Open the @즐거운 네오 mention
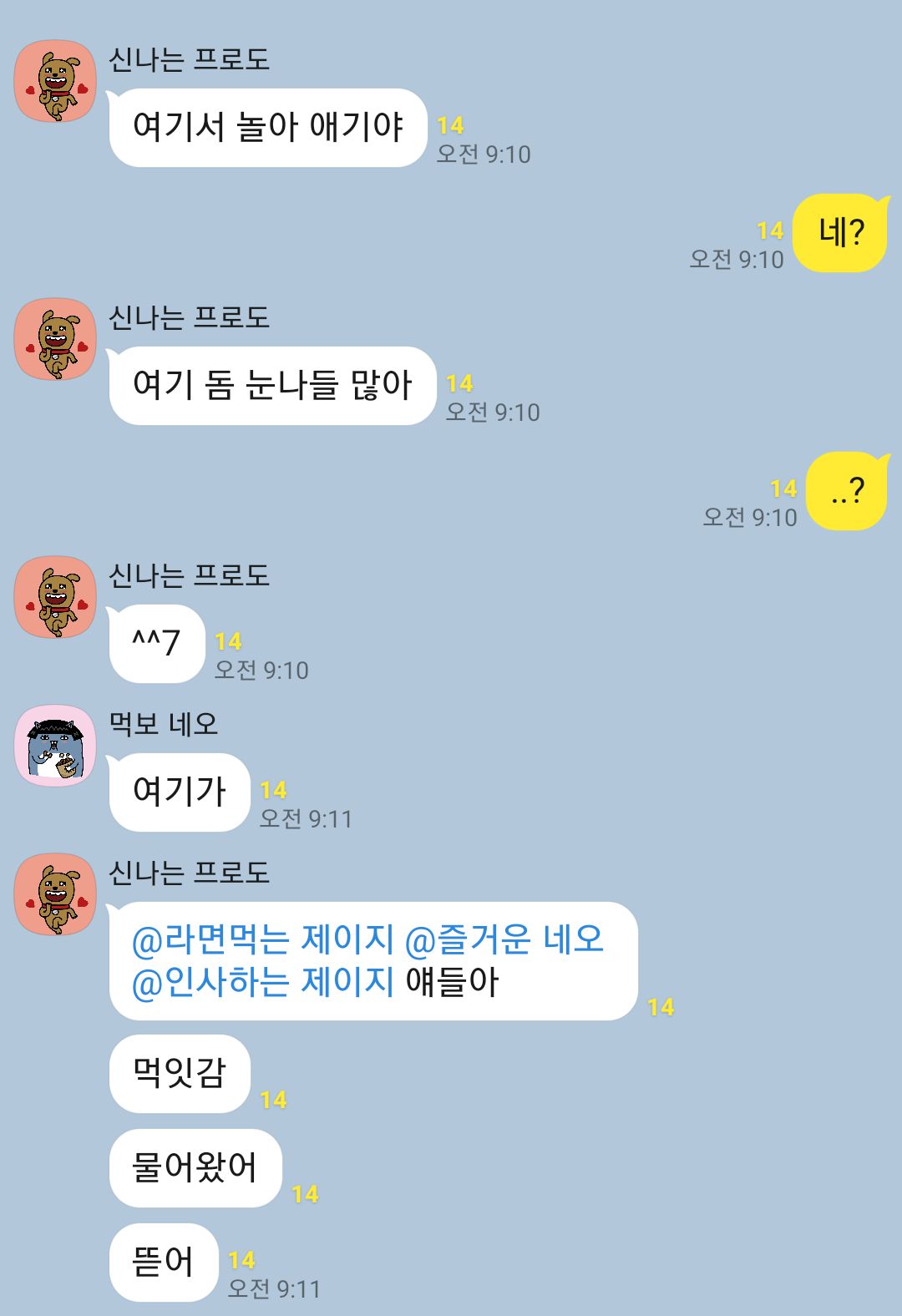 pyautogui.click(x=504, y=940)
